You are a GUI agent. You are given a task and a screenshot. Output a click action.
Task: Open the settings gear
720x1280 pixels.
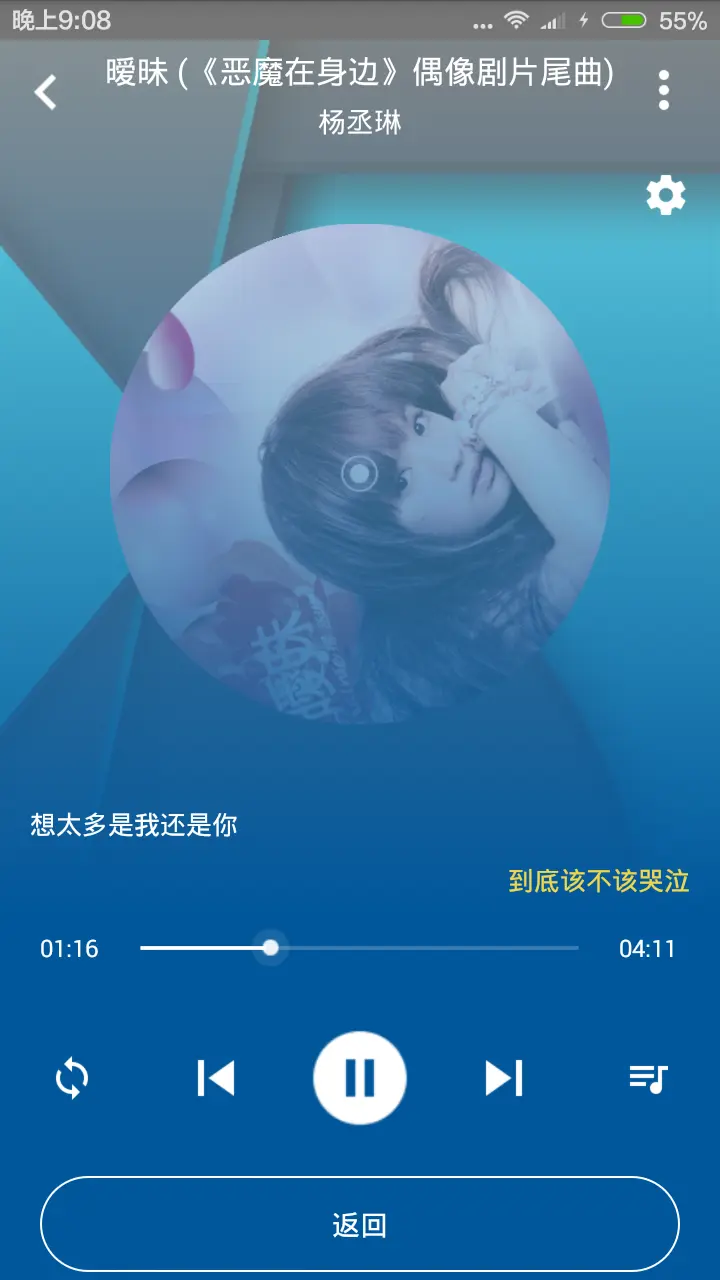pyautogui.click(x=666, y=195)
